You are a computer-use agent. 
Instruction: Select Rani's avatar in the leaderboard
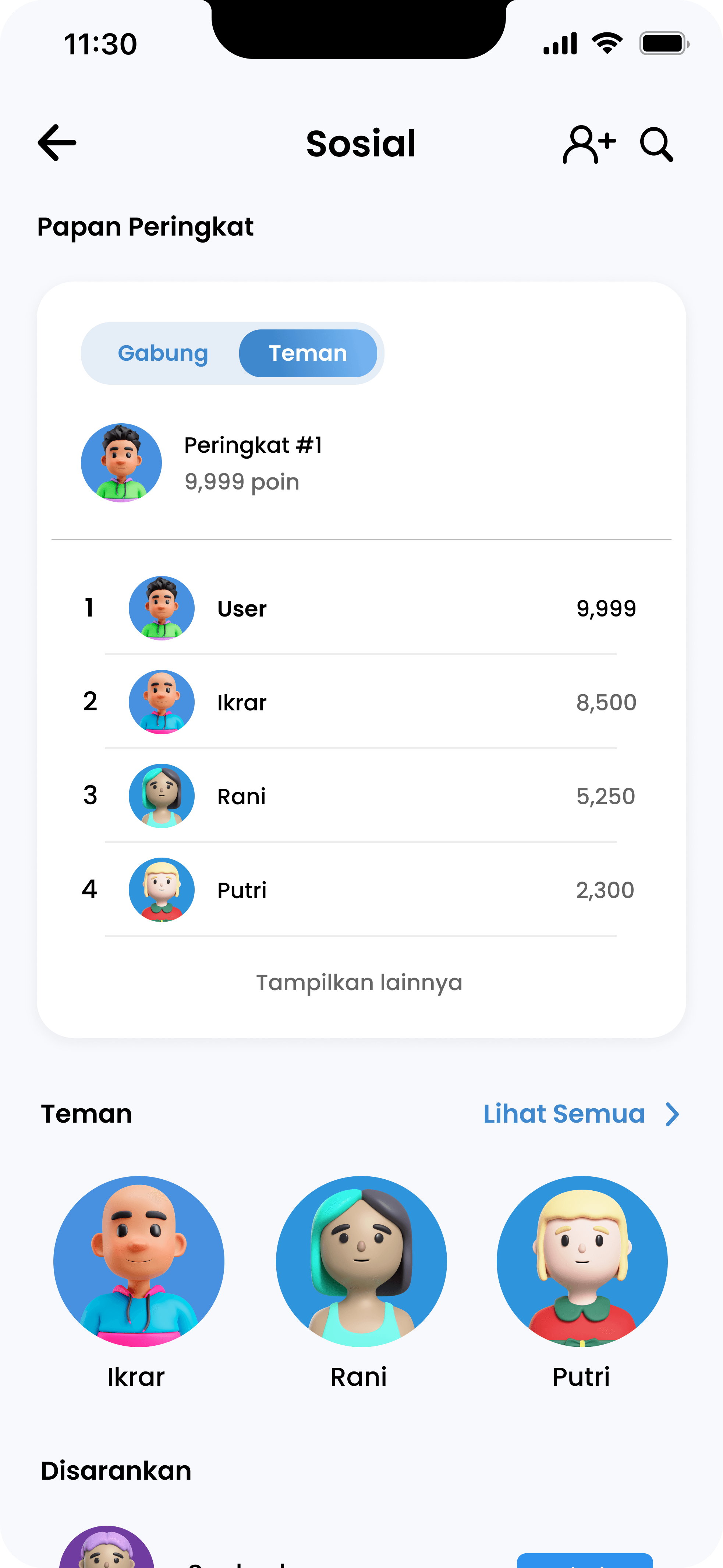[x=161, y=795]
